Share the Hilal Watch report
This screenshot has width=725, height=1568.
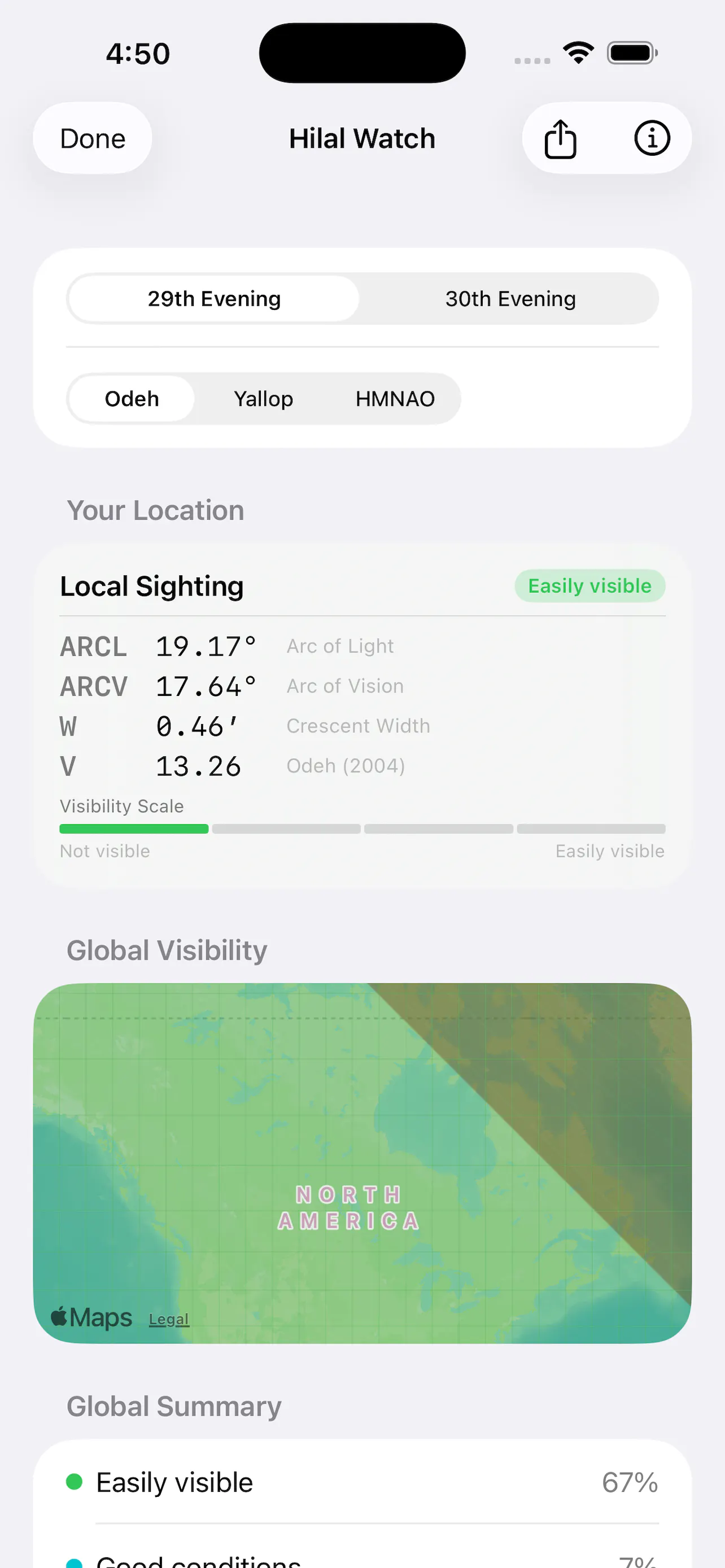click(560, 138)
